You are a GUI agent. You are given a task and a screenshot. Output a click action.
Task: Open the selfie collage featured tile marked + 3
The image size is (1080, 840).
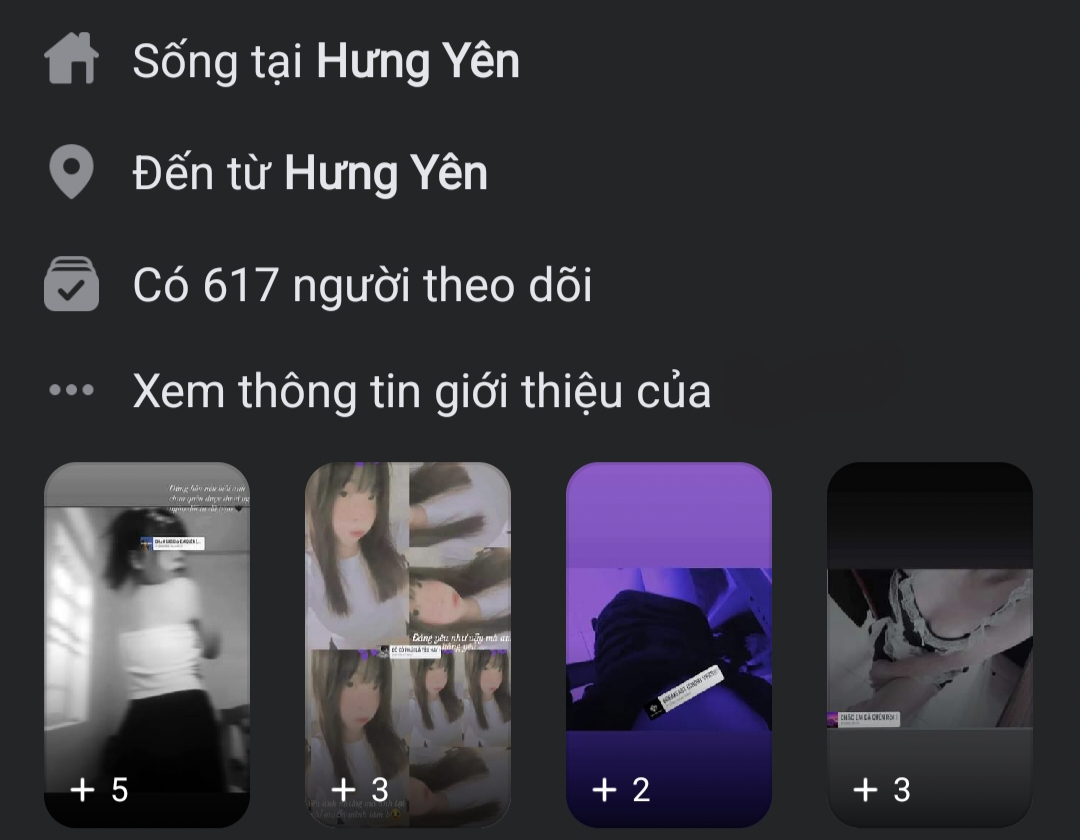[x=408, y=645]
